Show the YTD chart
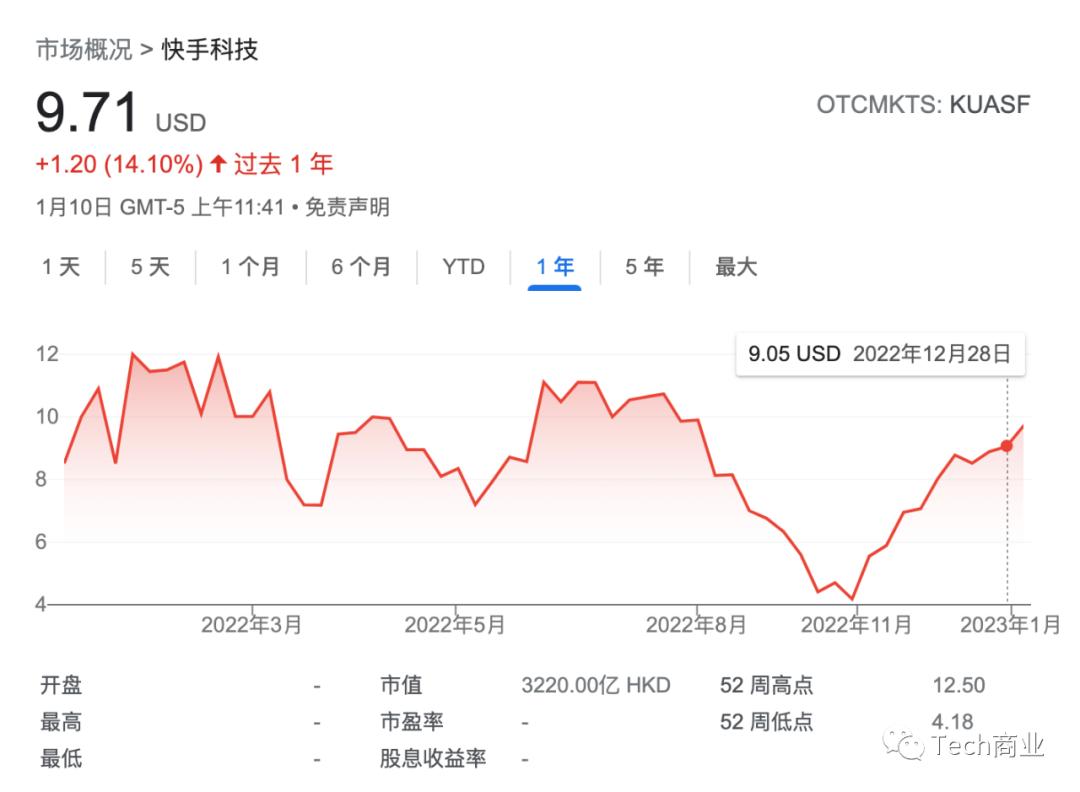This screenshot has width=1080, height=792. 464,267
